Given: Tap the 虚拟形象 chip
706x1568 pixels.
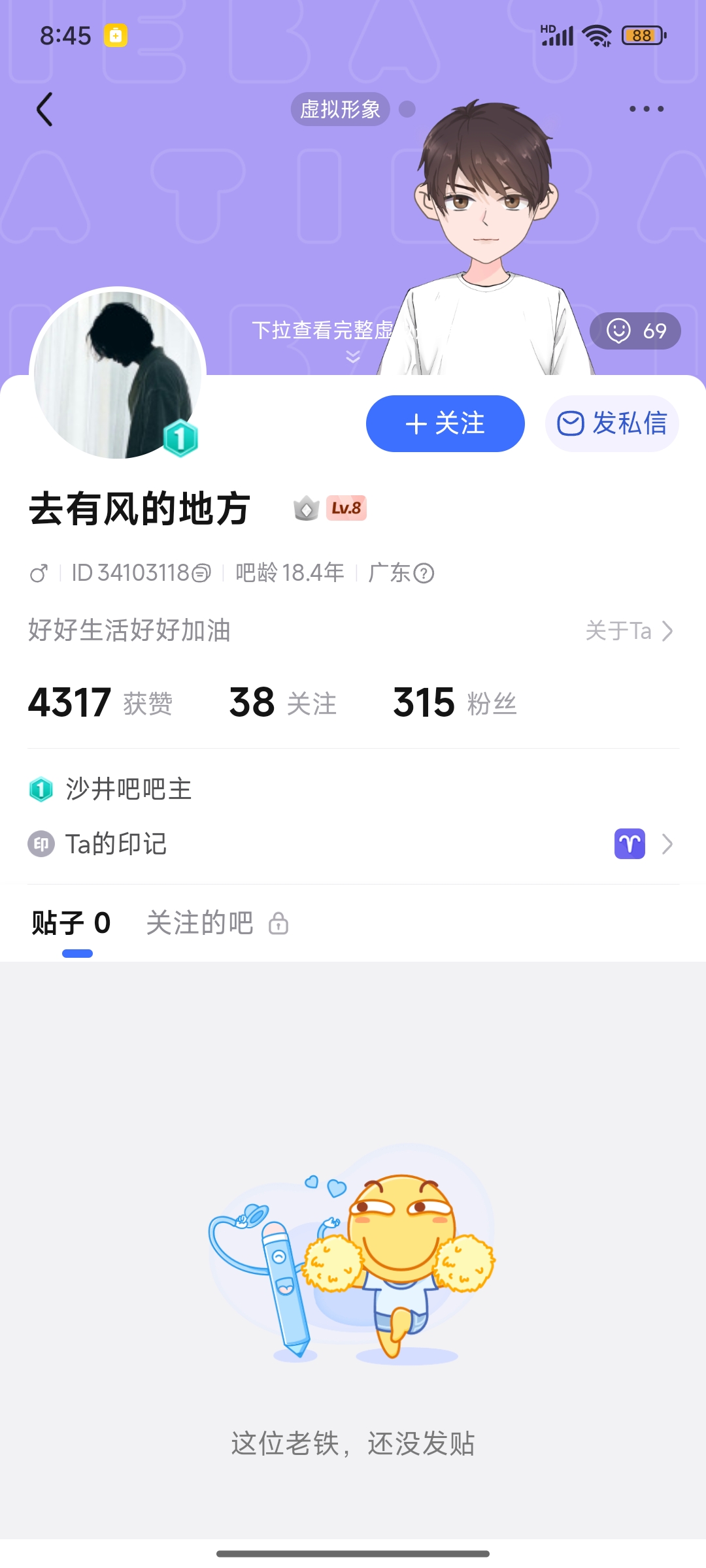Looking at the screenshot, I should [x=340, y=109].
